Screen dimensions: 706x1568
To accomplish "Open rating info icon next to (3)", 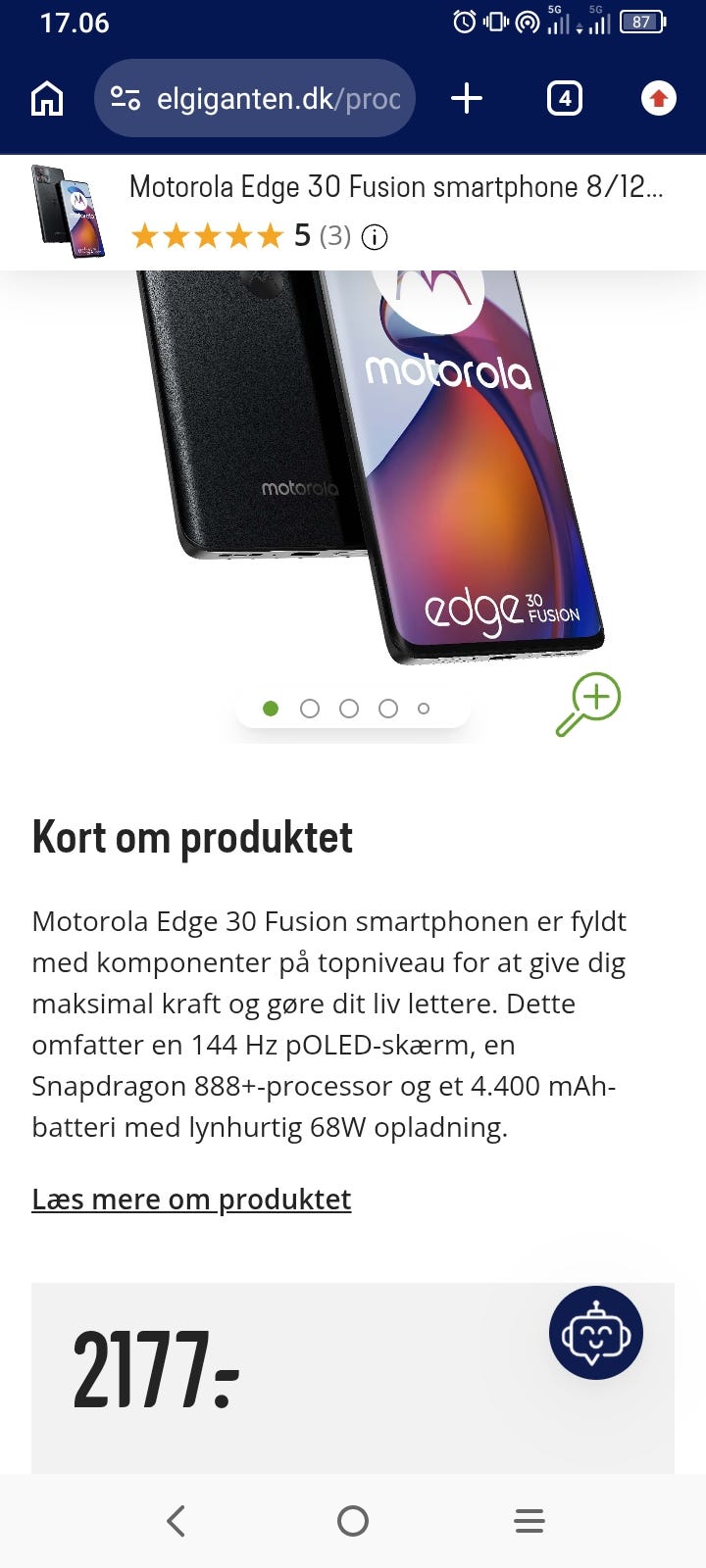I will pos(375,237).
